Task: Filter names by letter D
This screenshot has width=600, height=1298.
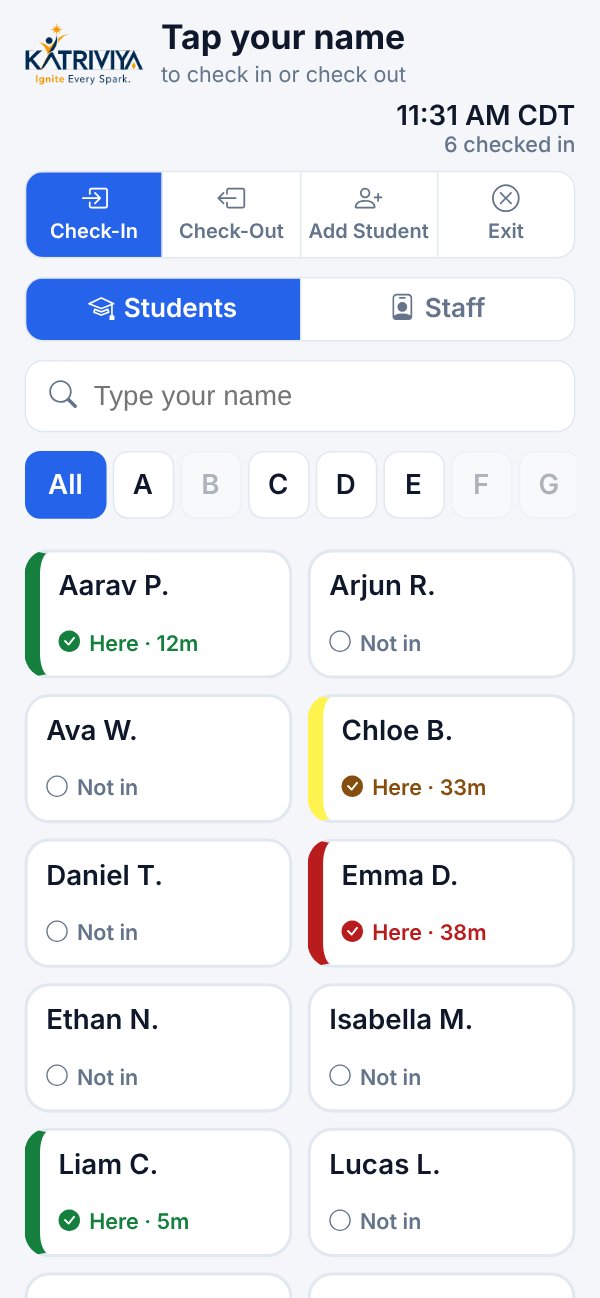Action: 346,485
